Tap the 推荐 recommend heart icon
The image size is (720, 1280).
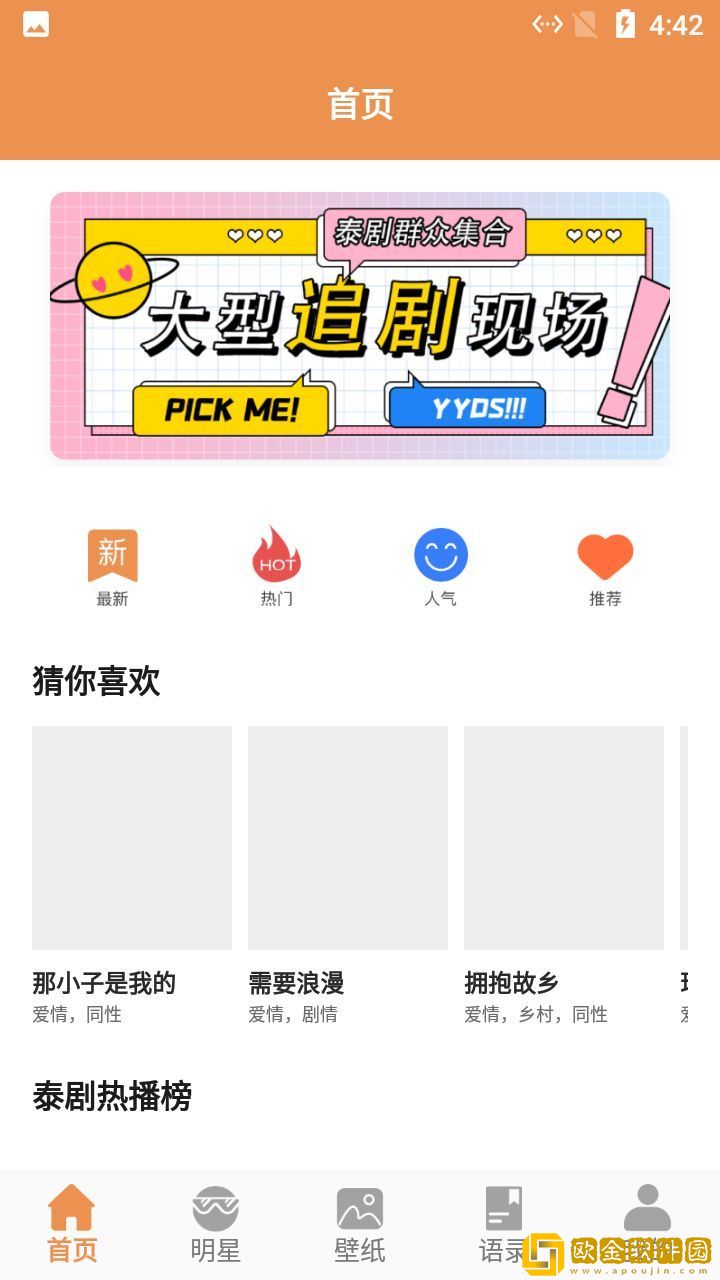point(604,554)
